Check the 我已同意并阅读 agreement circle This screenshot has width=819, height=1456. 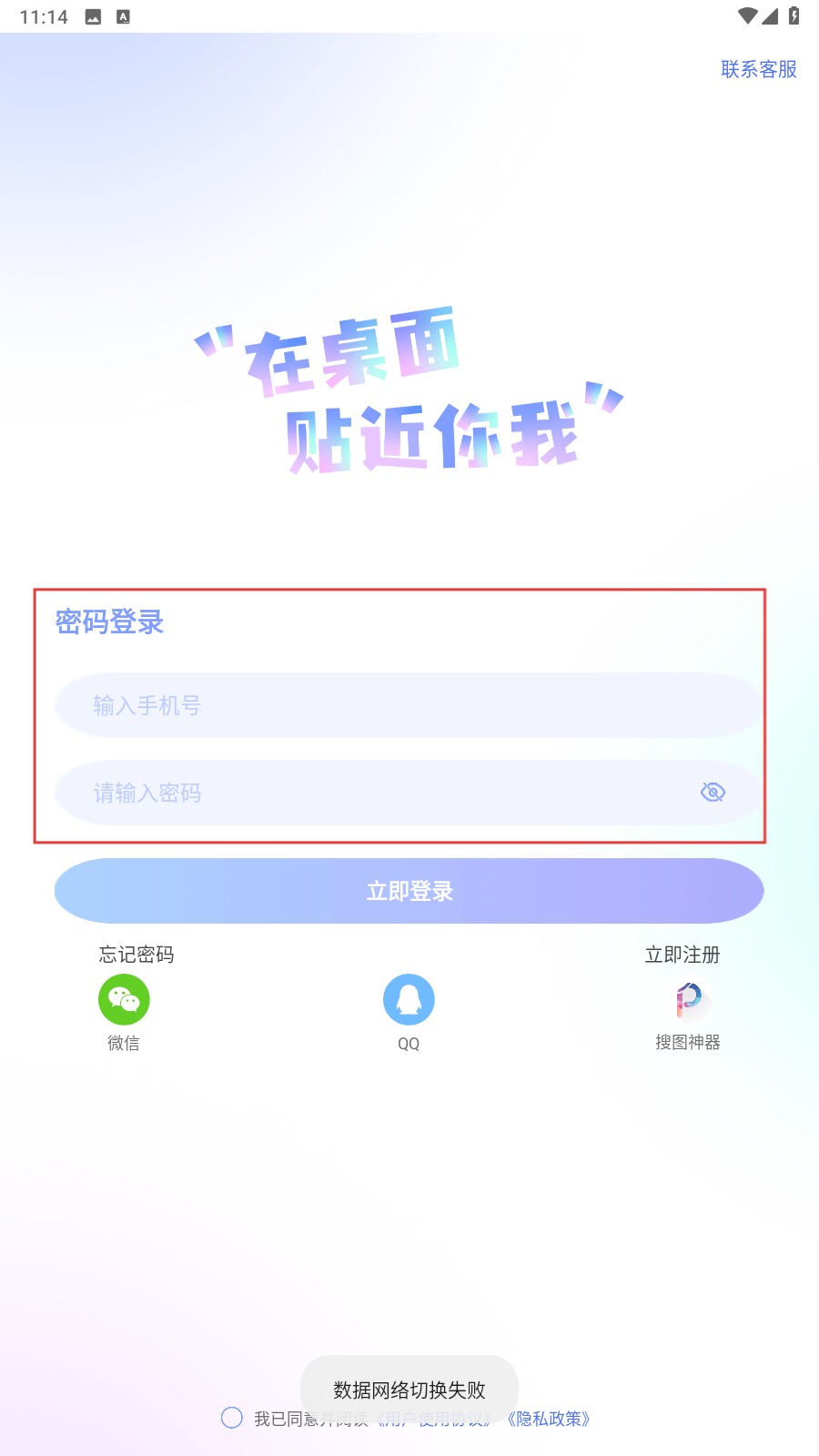coord(232,1418)
